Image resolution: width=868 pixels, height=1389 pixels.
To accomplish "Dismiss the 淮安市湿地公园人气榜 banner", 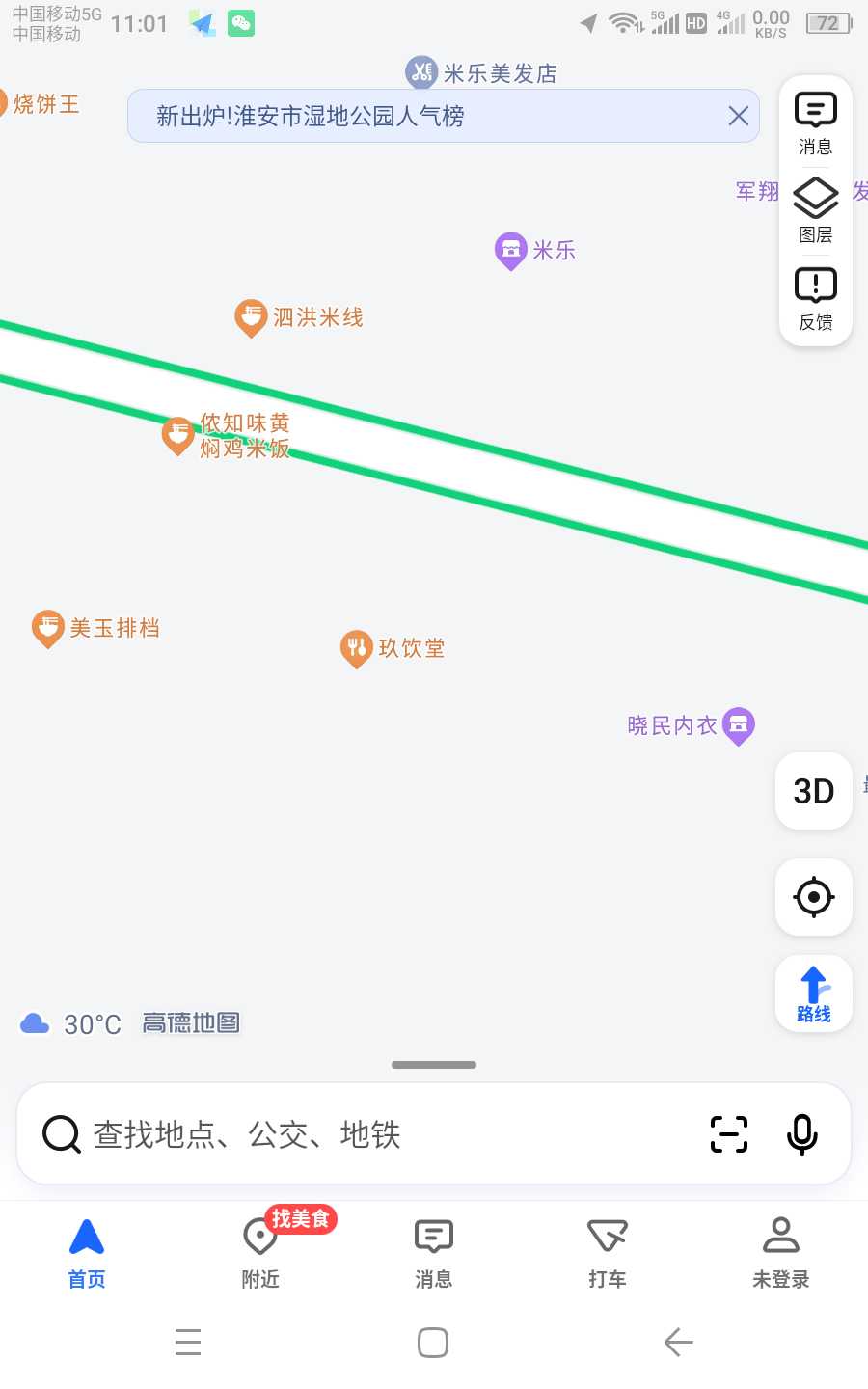I will point(738,117).
